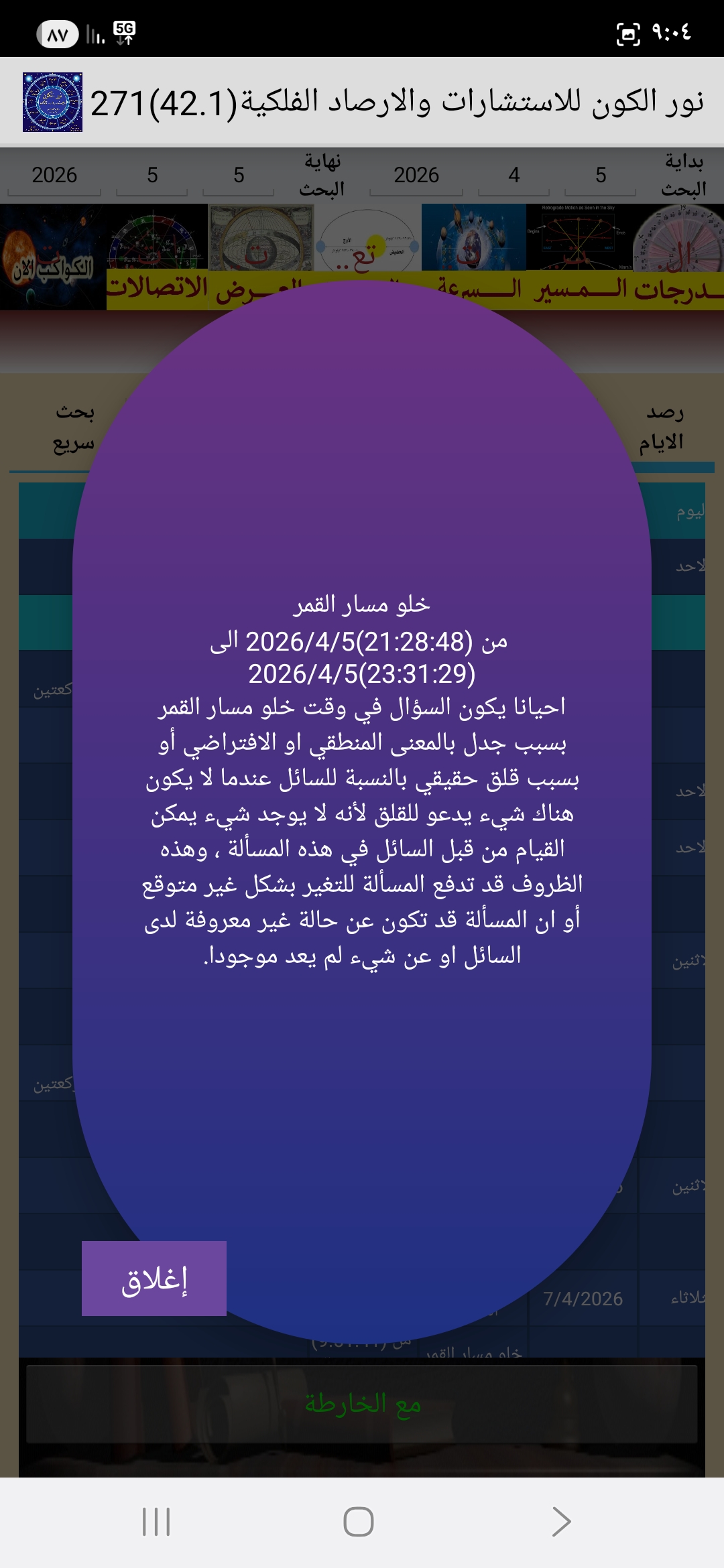Go back with the system back button

coord(562,1521)
